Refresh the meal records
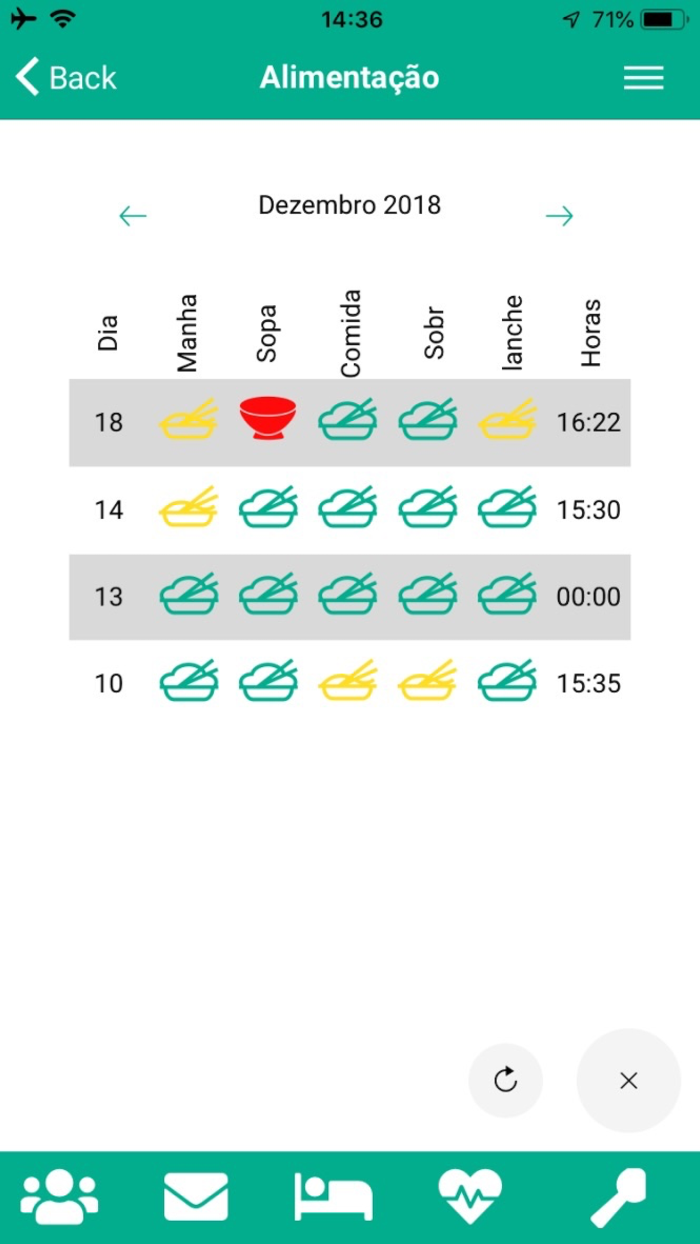700x1244 pixels. pyautogui.click(x=506, y=1080)
